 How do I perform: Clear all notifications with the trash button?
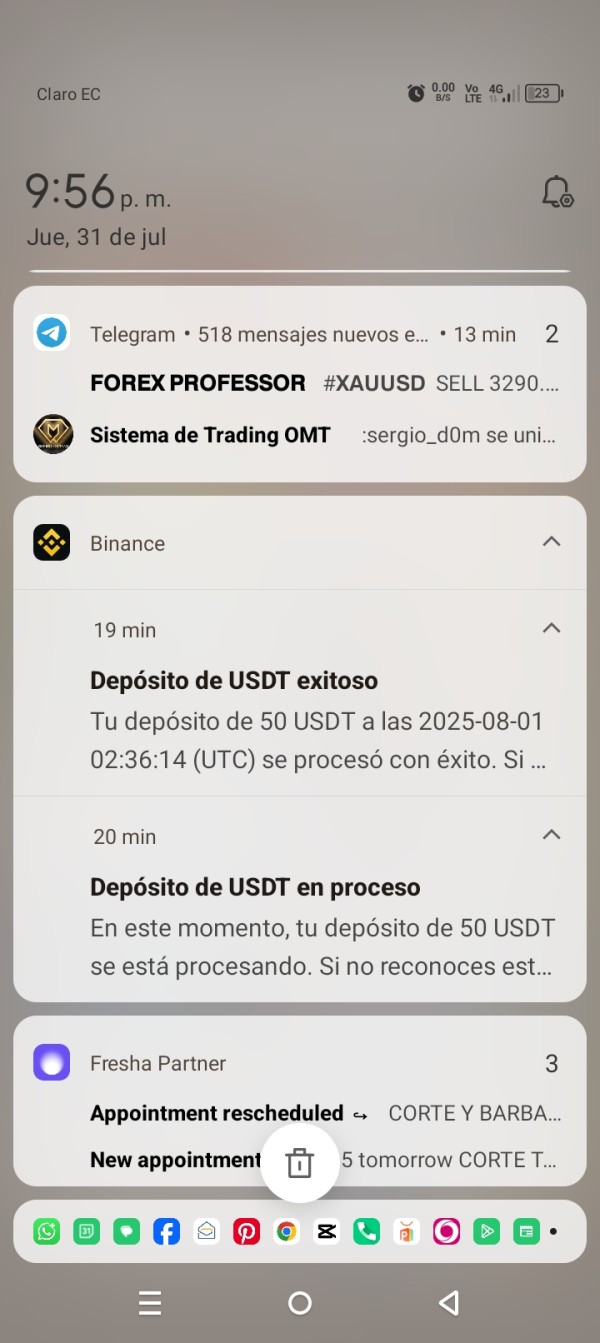(x=299, y=1162)
